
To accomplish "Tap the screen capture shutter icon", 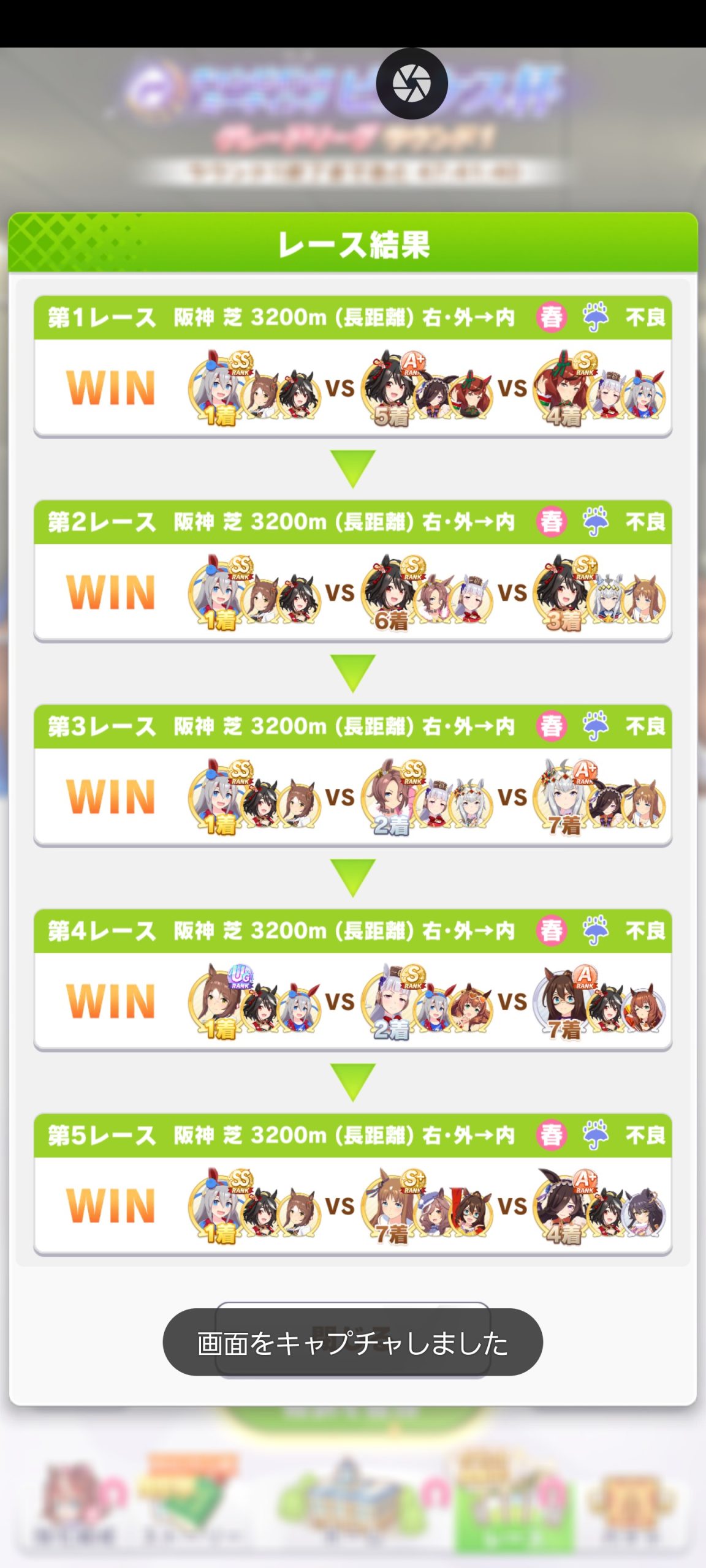I will pos(412,84).
